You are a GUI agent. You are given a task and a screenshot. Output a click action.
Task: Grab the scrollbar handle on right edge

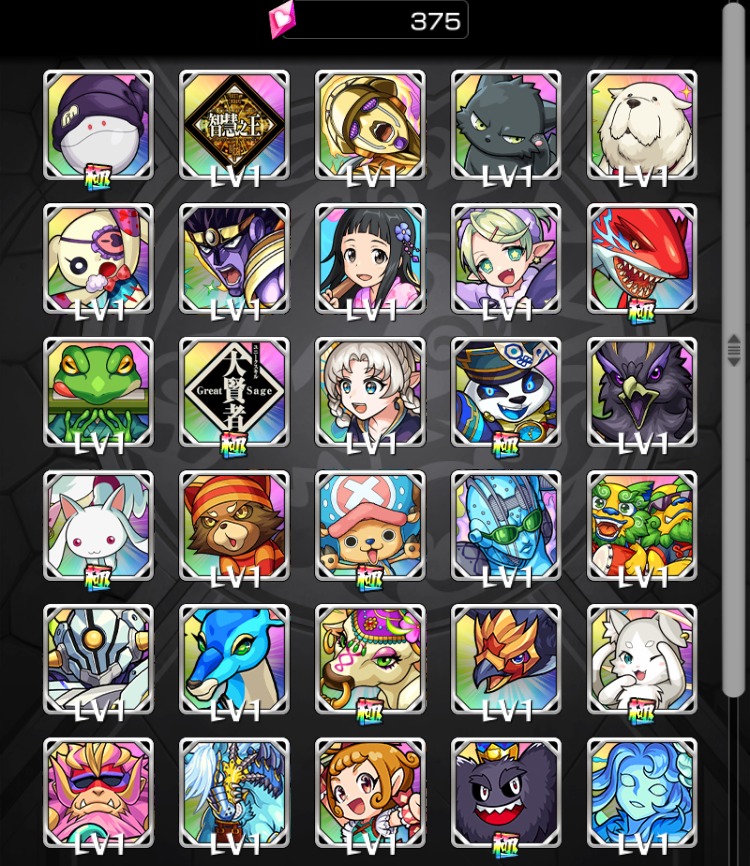734,349
